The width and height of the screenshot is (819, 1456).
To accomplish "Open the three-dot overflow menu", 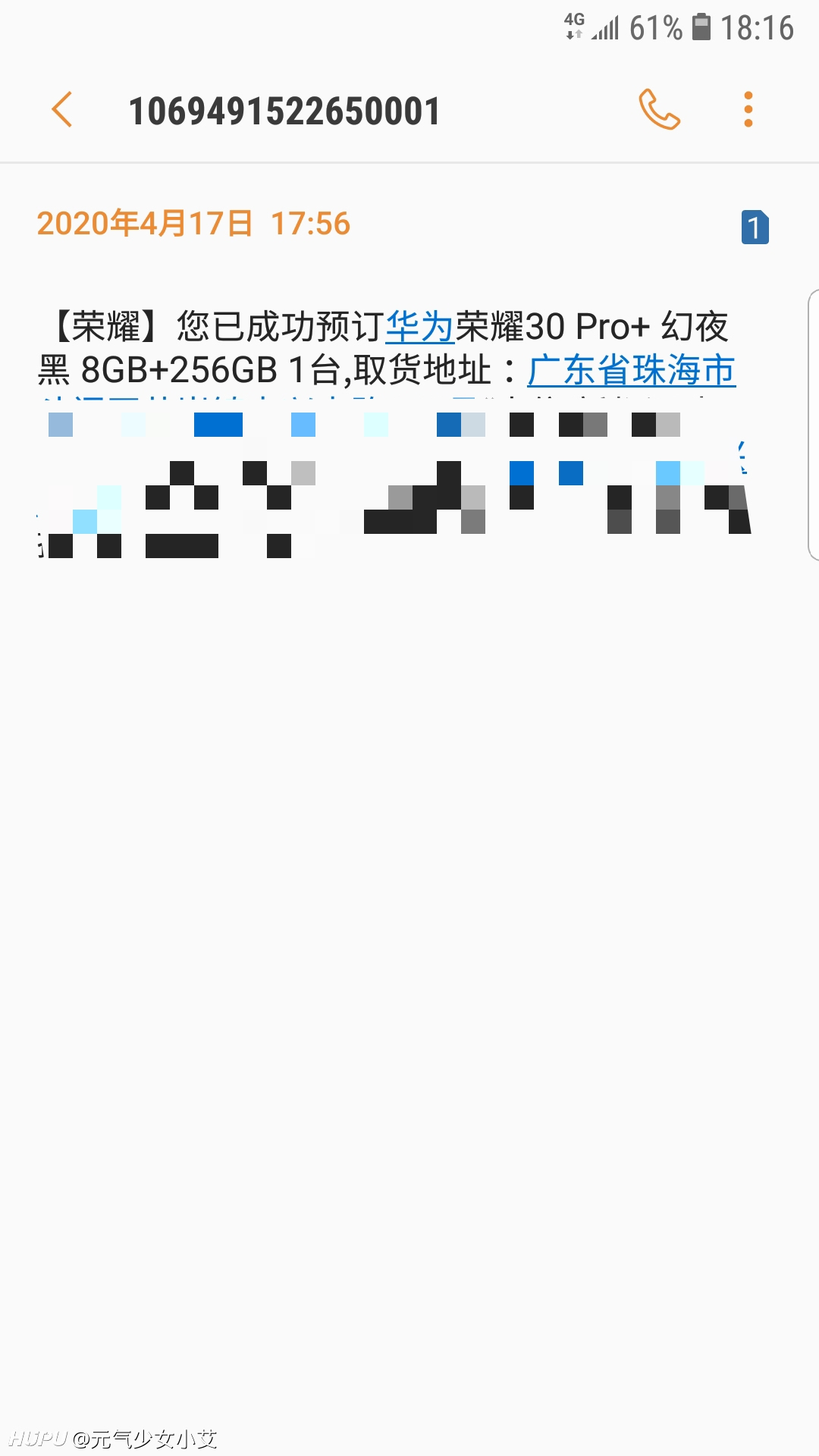I will pos(748,109).
